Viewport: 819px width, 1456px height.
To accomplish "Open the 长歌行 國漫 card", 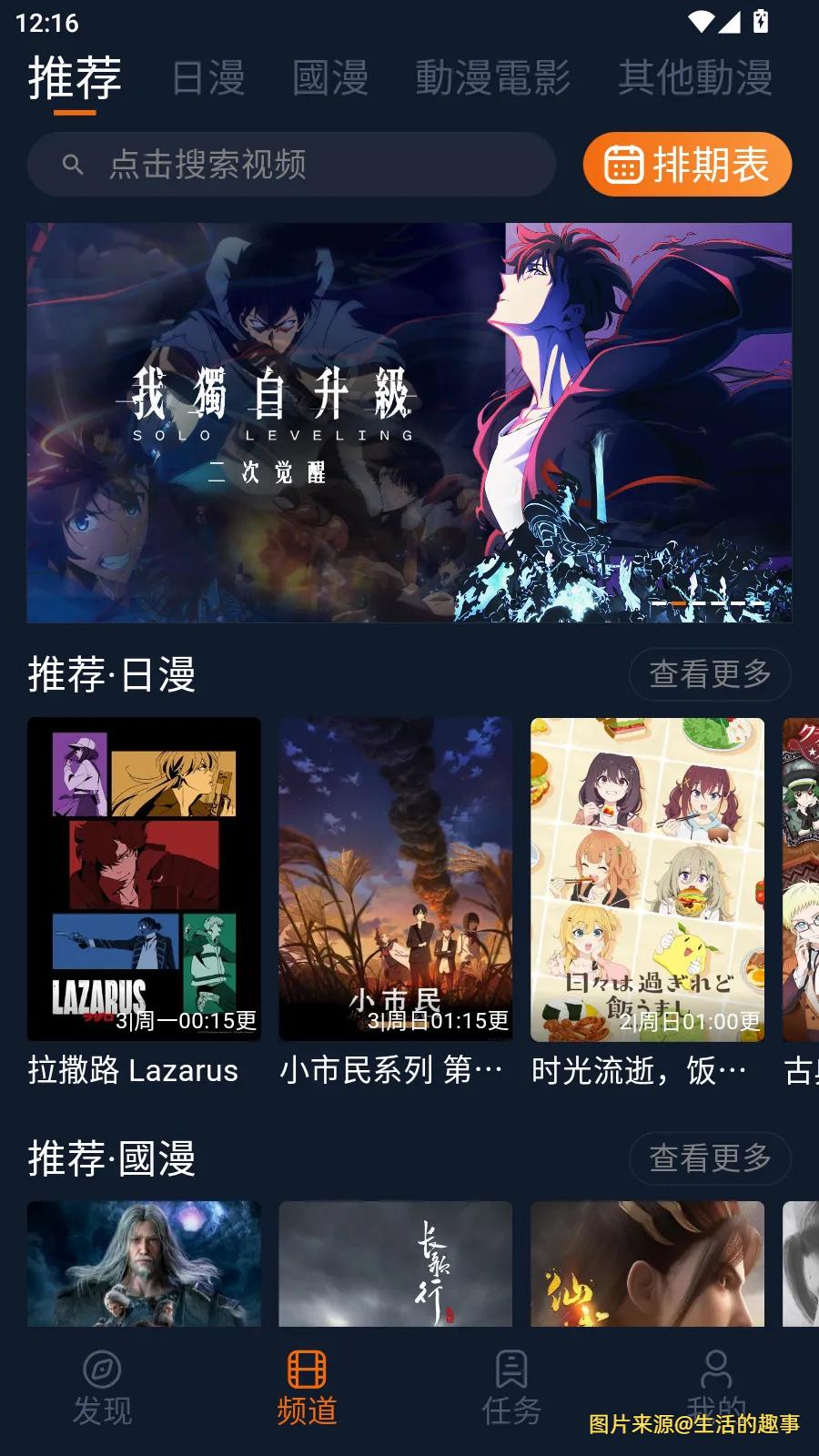I will [395, 1263].
